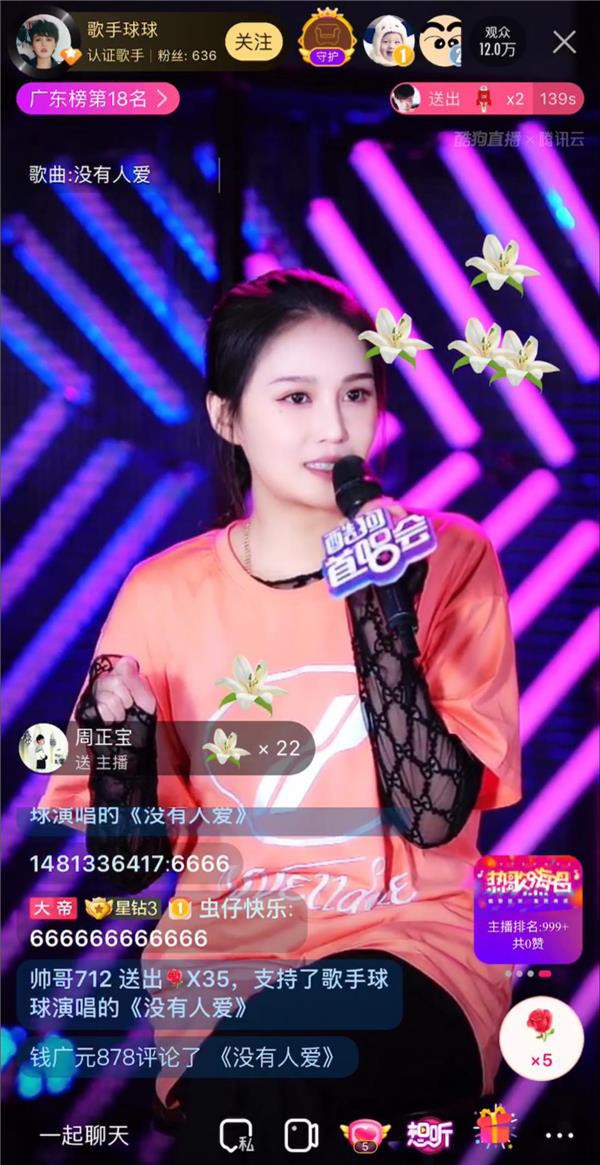The width and height of the screenshot is (600, 1165).
Task: Open the 广东榜第18名 ranking
Action: 98,98
